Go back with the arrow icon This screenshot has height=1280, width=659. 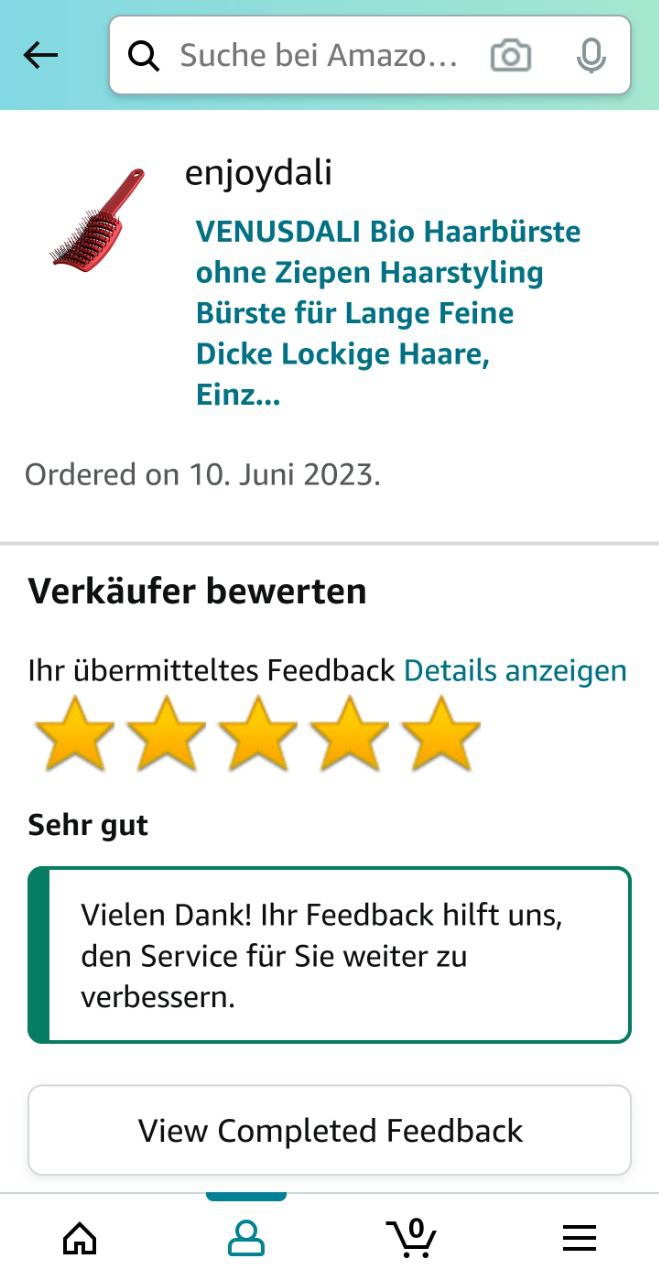click(x=41, y=55)
